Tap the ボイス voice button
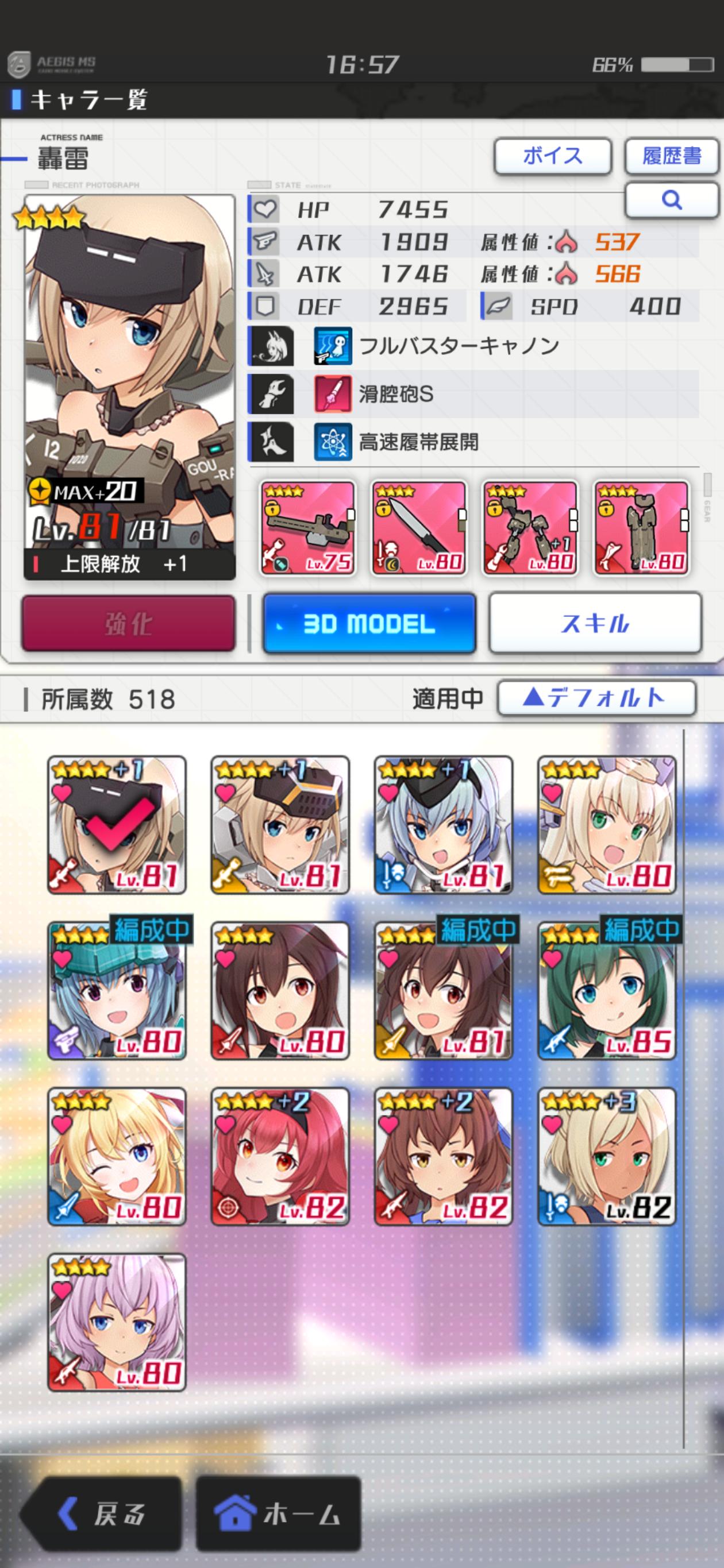Image resolution: width=724 pixels, height=1568 pixels. point(552,156)
